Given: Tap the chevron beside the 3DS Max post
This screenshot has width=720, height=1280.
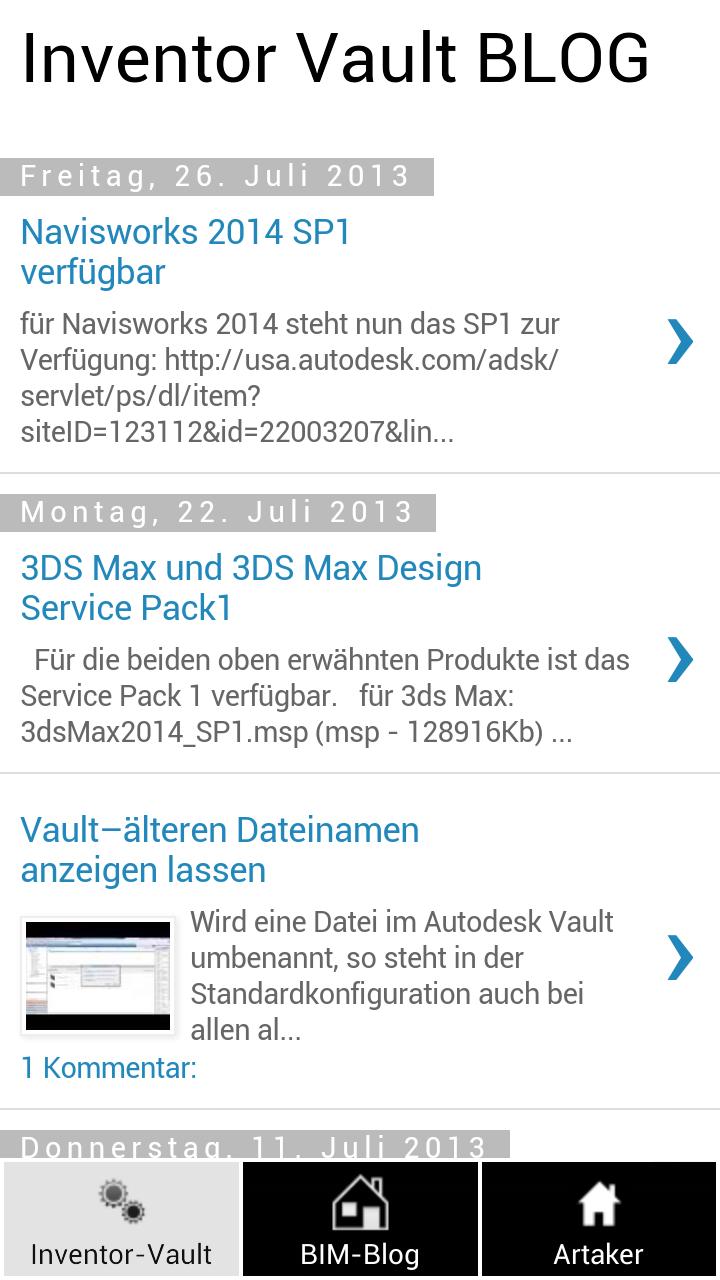Looking at the screenshot, I should (680, 659).
